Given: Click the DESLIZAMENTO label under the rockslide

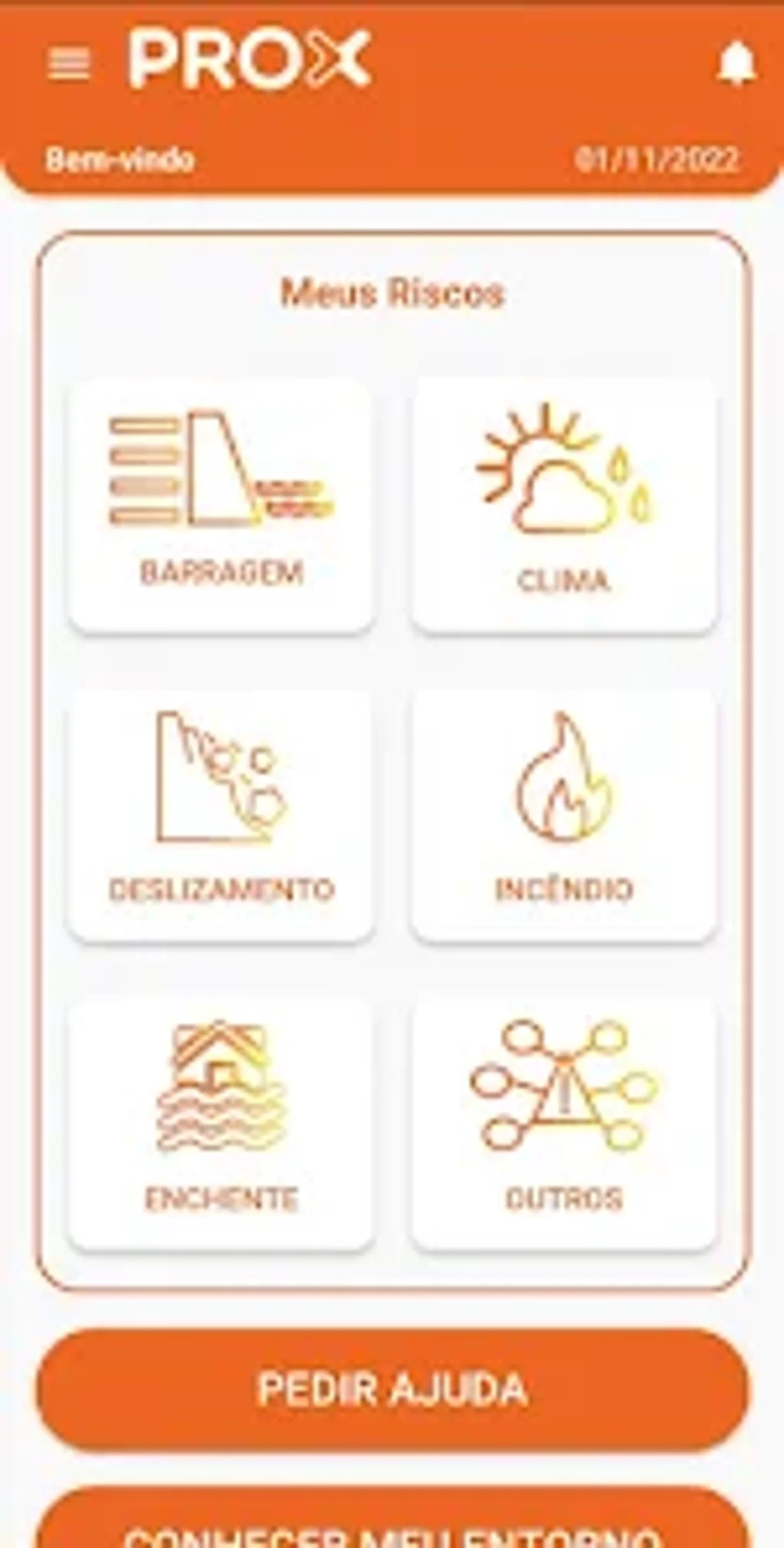Looking at the screenshot, I should click(222, 888).
